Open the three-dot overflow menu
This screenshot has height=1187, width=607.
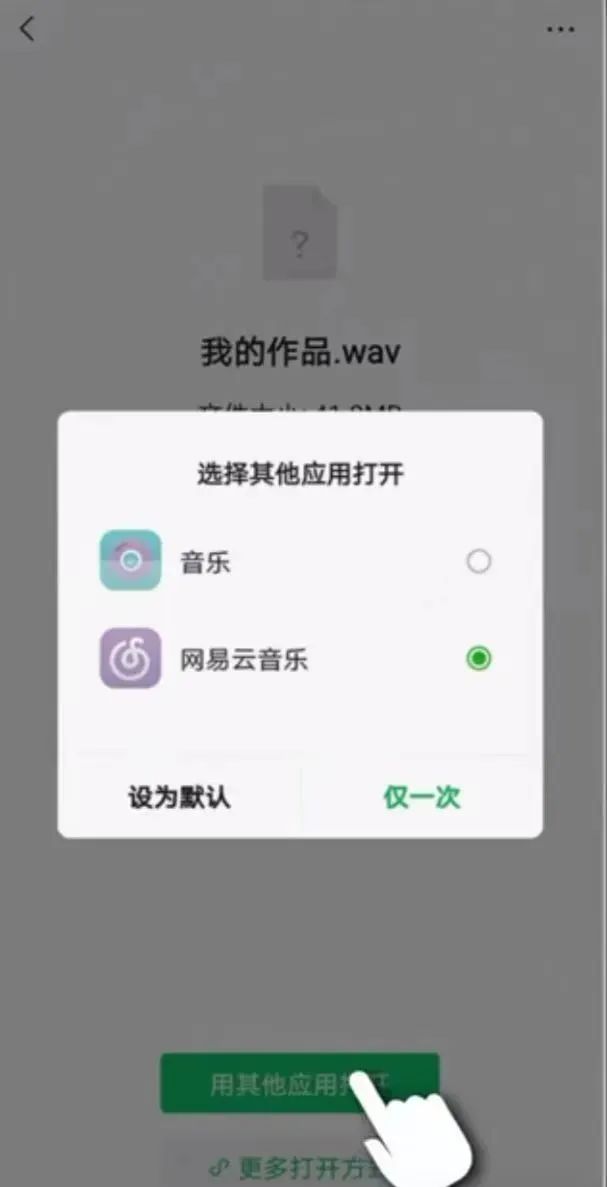(x=560, y=30)
